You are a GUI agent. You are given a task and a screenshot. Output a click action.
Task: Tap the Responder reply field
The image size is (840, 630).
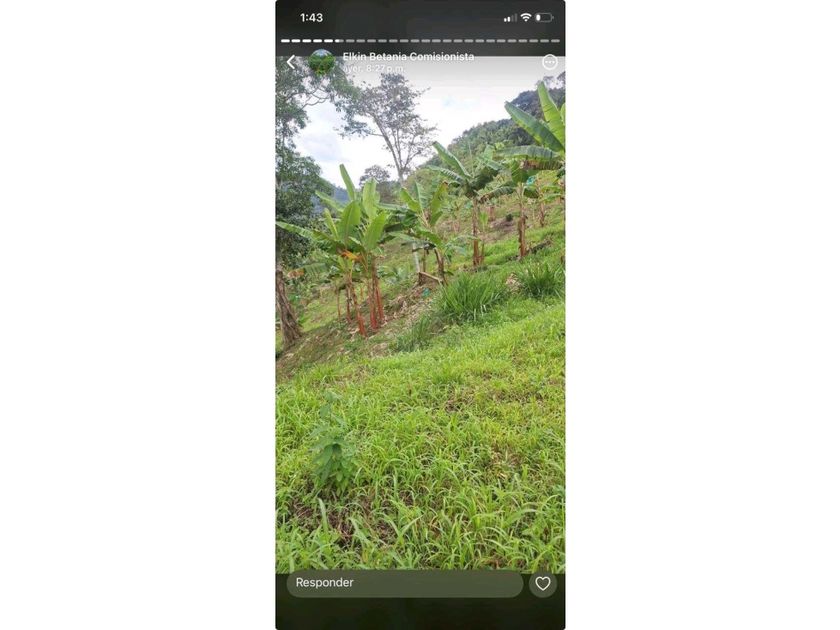click(404, 583)
